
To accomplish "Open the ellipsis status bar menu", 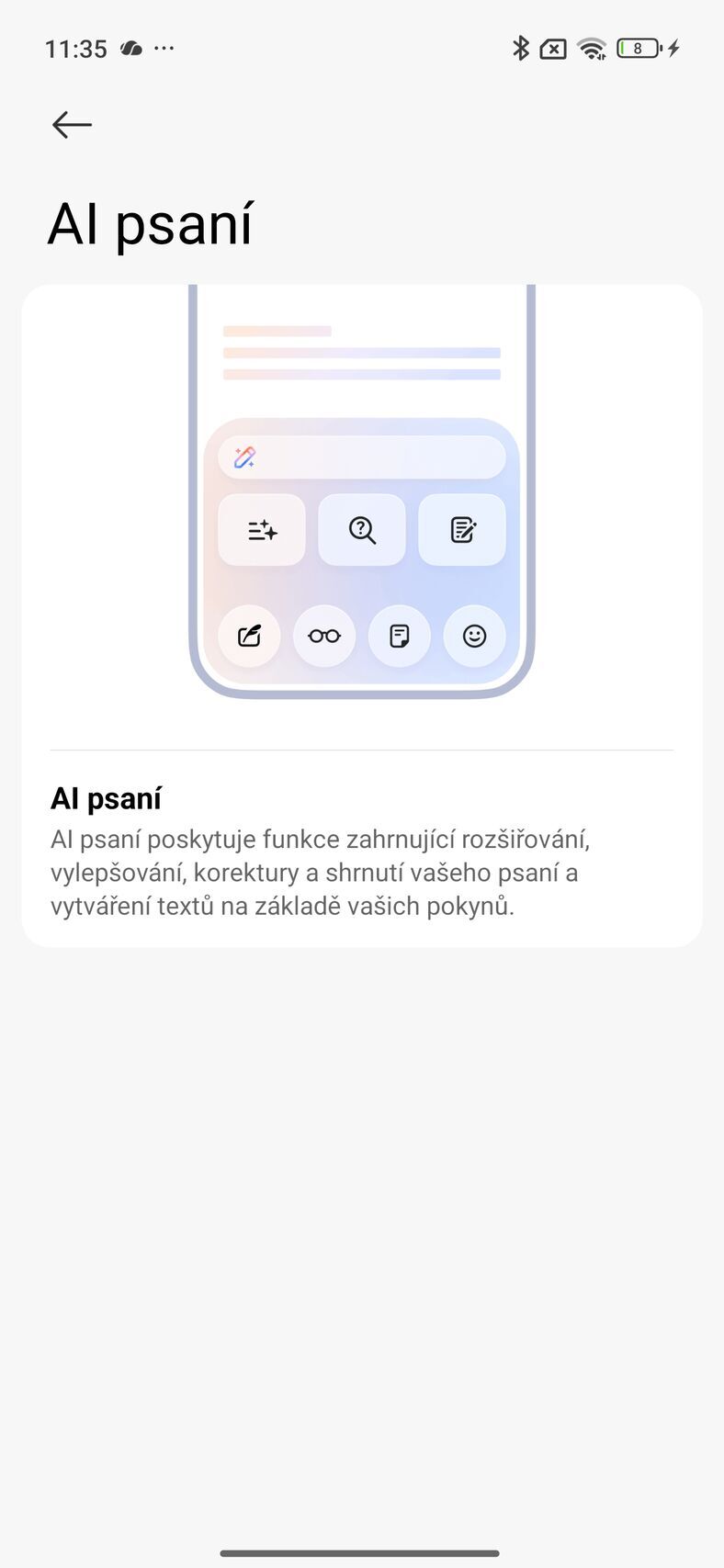I will point(164,48).
